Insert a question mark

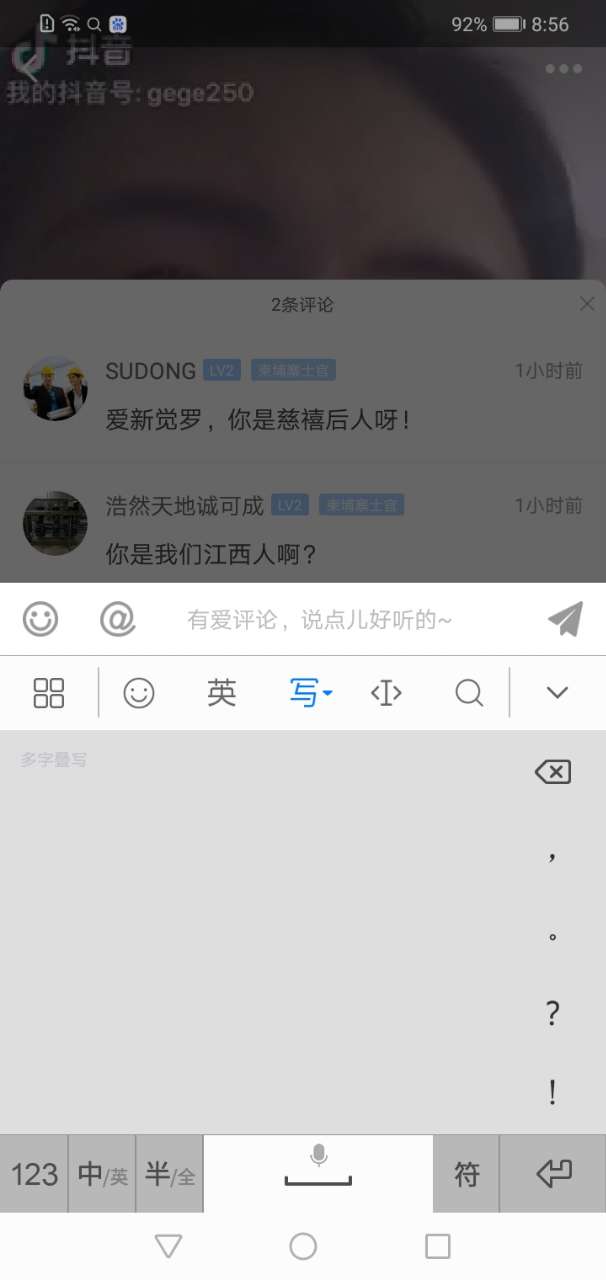coord(552,1014)
